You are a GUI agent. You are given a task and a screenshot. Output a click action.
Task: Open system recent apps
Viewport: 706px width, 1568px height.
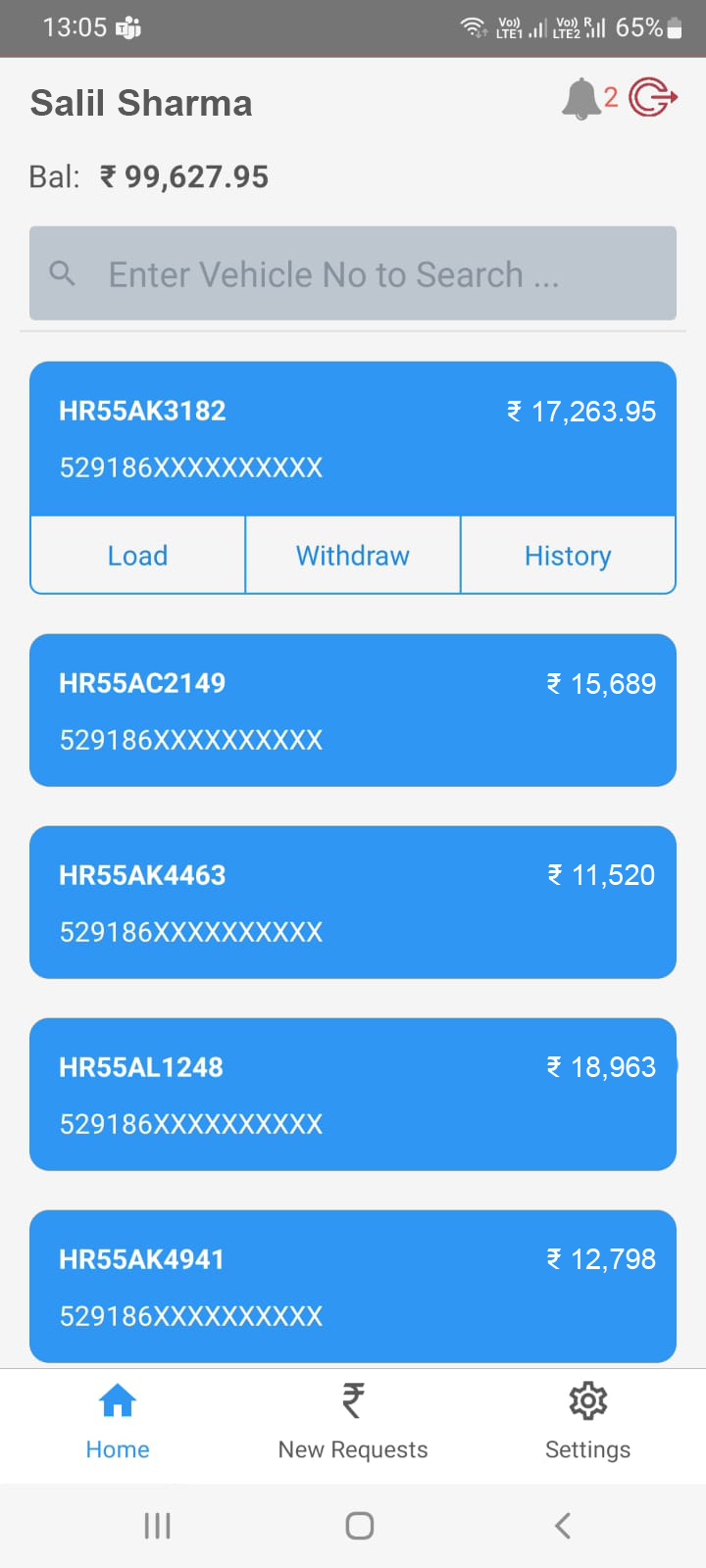pos(157,1526)
